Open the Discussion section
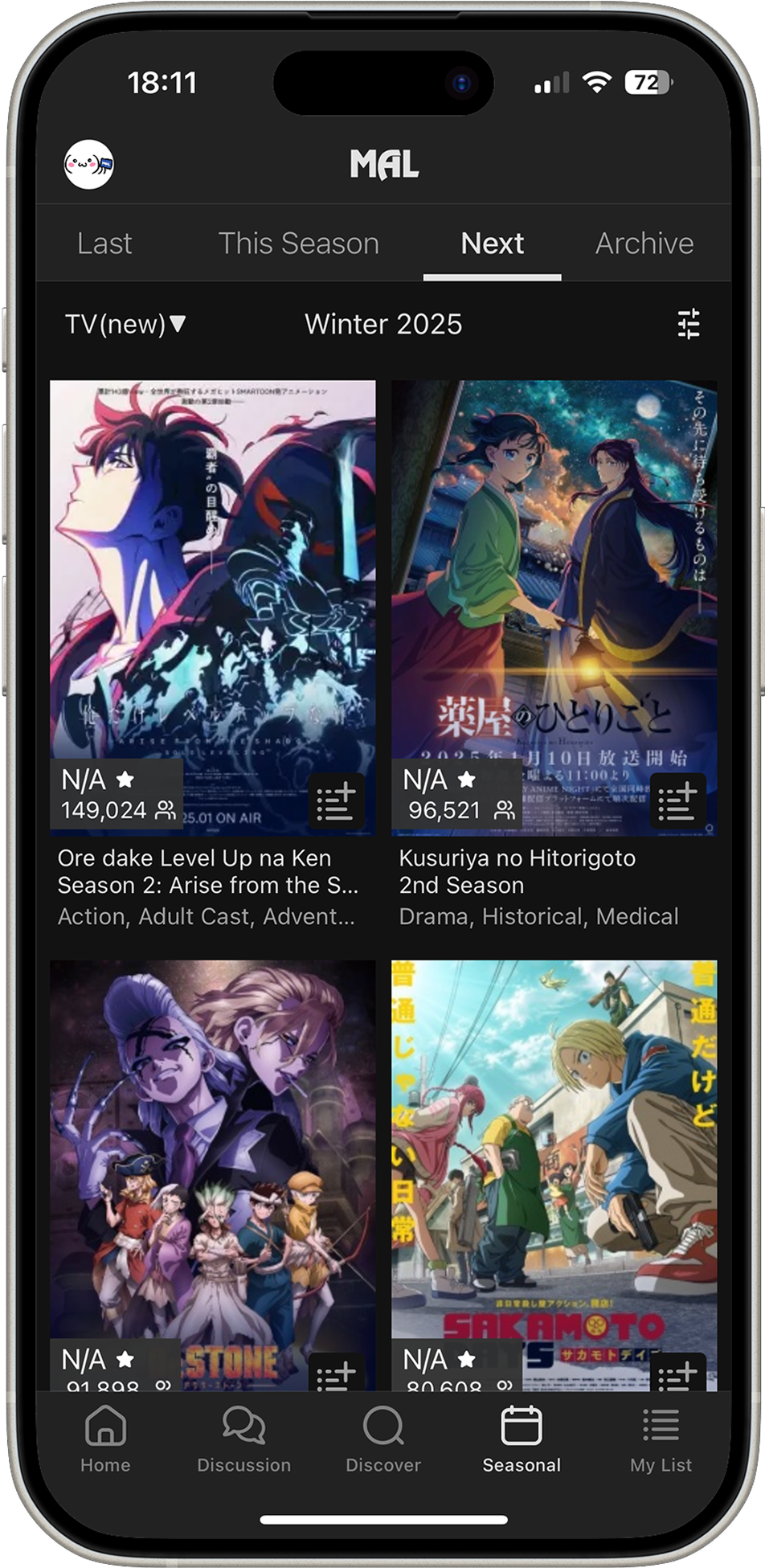Image resolution: width=765 pixels, height=1568 pixels. click(x=243, y=1439)
